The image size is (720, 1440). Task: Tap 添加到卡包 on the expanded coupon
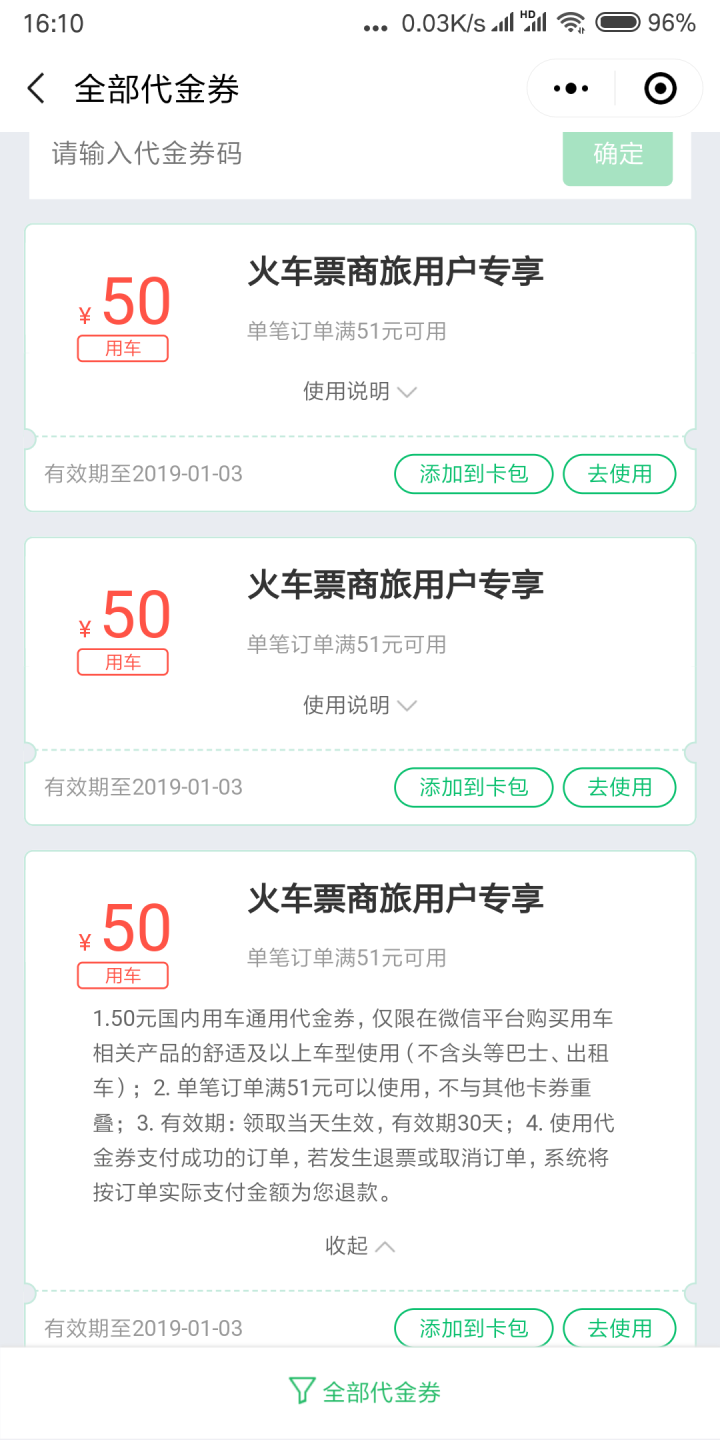click(x=473, y=1328)
